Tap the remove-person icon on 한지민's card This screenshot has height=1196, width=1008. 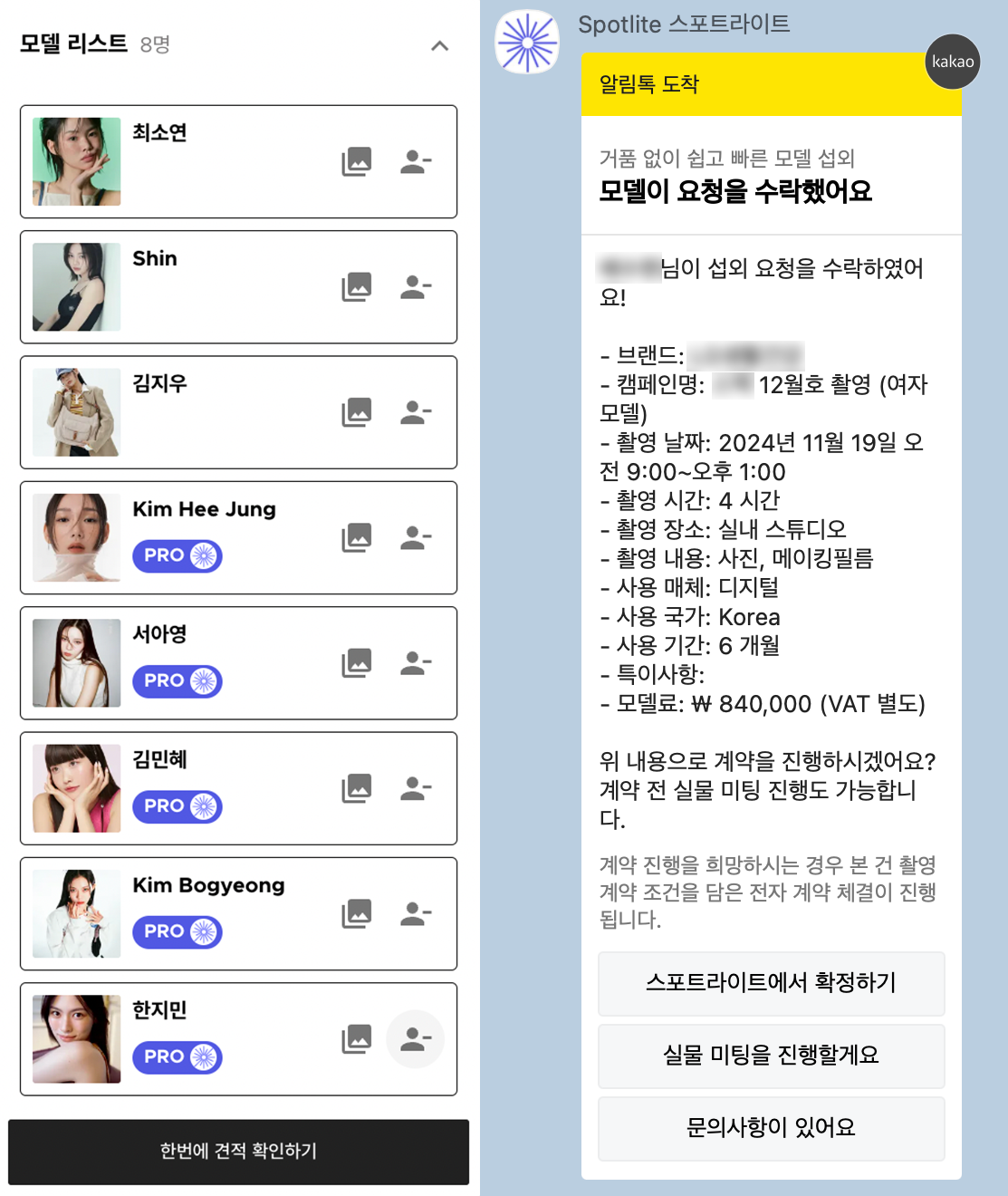416,1039
